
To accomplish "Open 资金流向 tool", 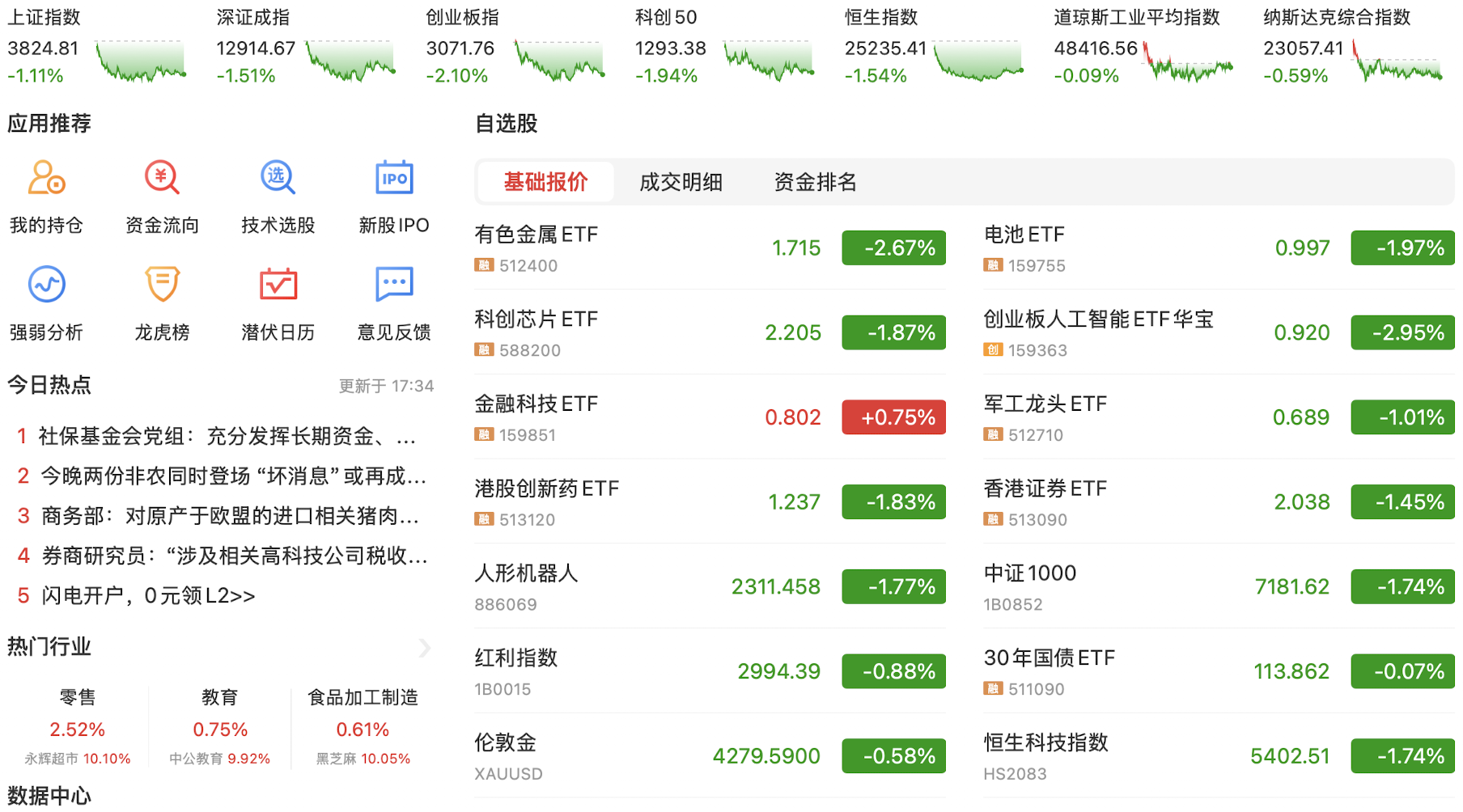I will point(162,197).
